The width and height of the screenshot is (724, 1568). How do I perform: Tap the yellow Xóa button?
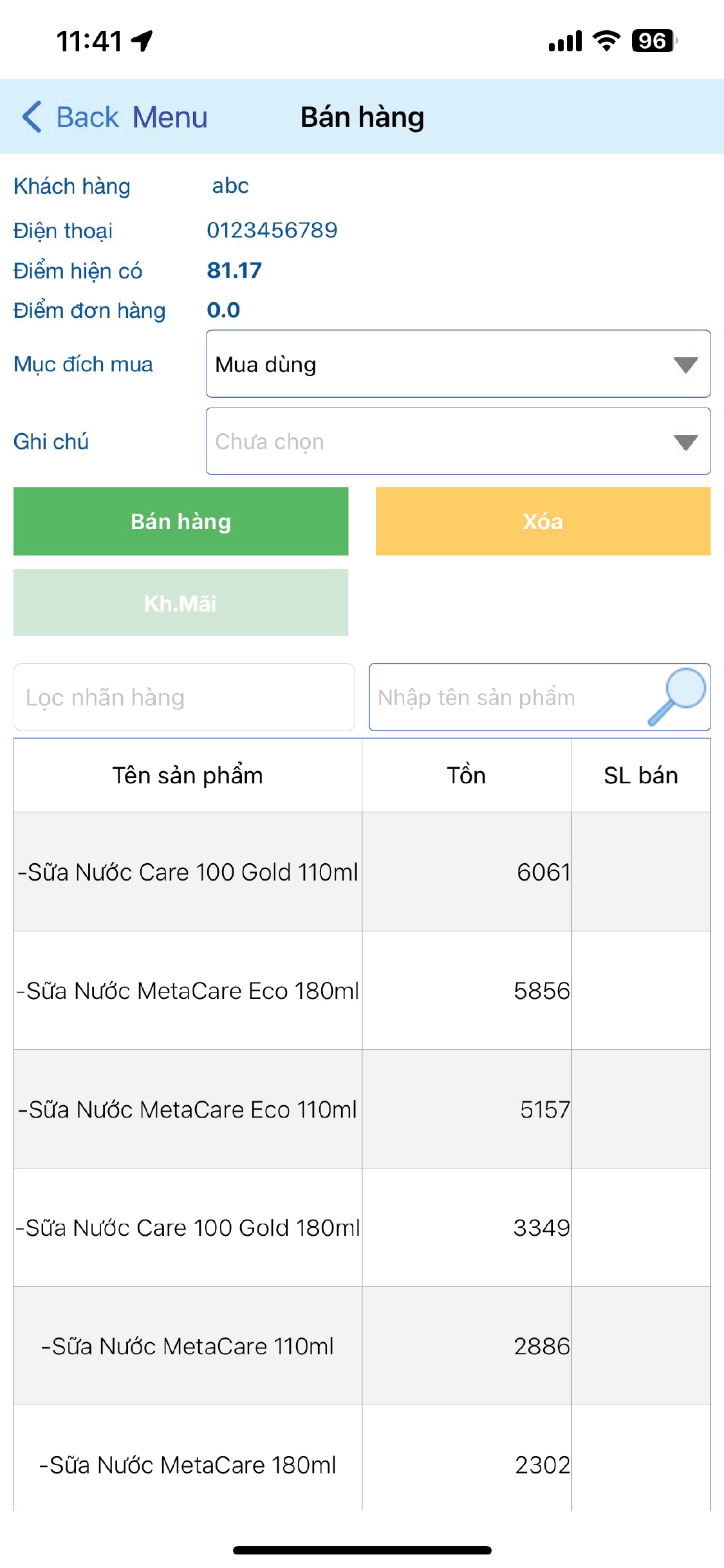543,521
